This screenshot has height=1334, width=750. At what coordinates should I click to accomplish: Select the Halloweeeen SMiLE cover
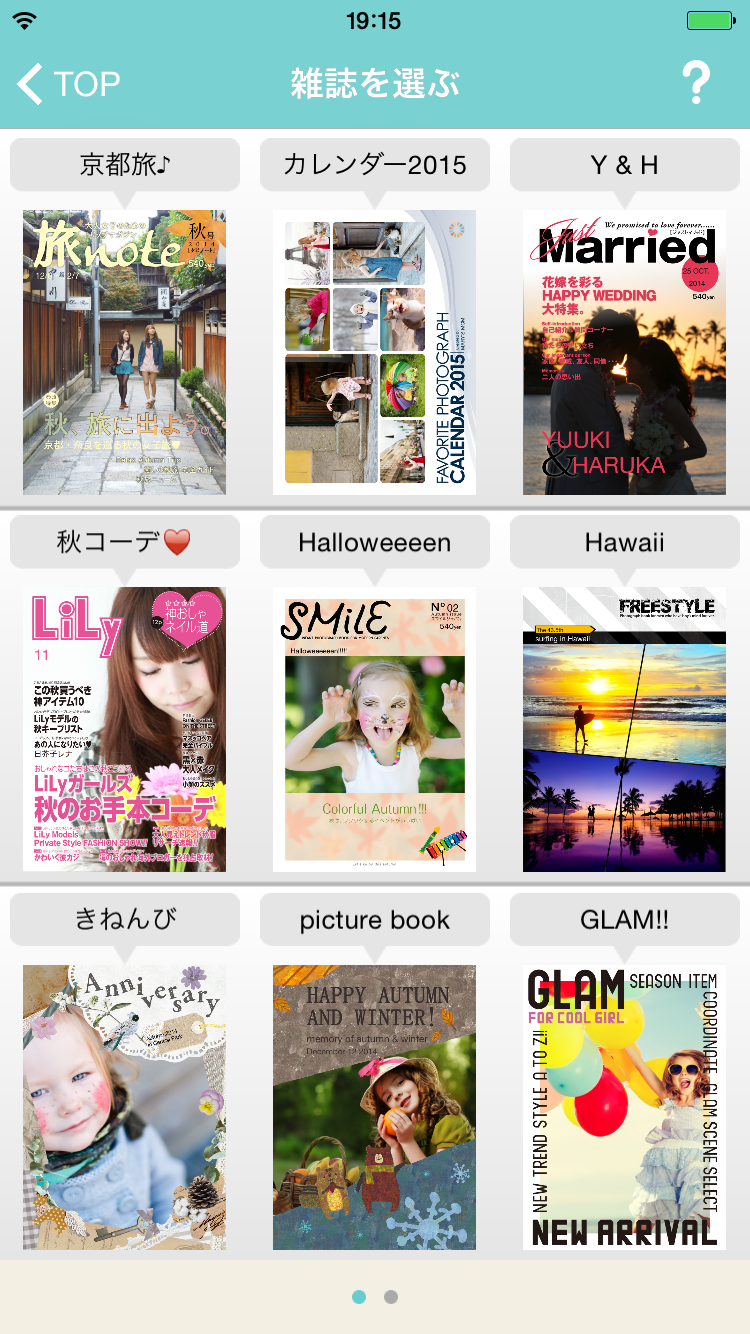click(x=374, y=729)
